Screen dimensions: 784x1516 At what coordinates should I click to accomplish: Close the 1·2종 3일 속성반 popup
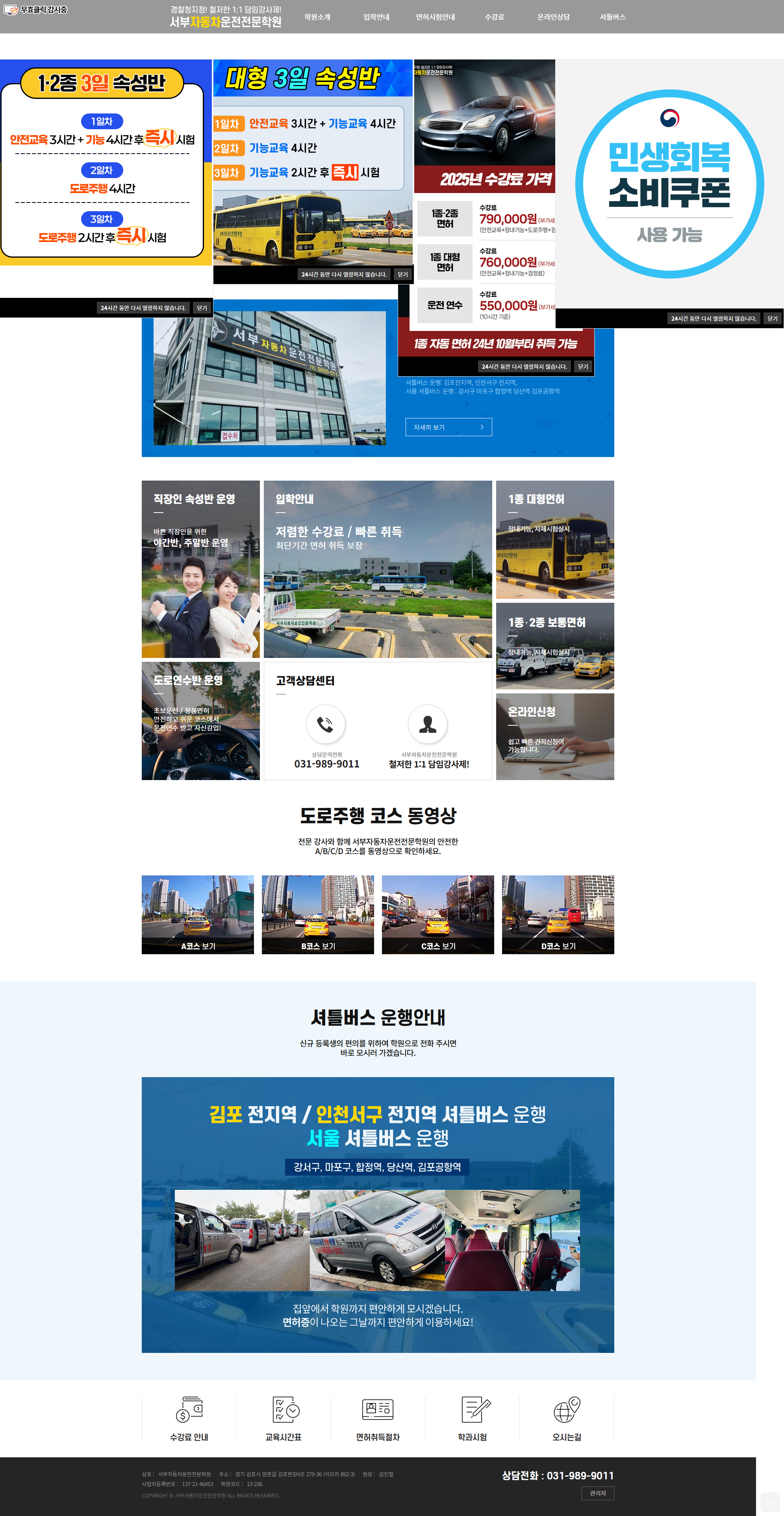pyautogui.click(x=202, y=308)
